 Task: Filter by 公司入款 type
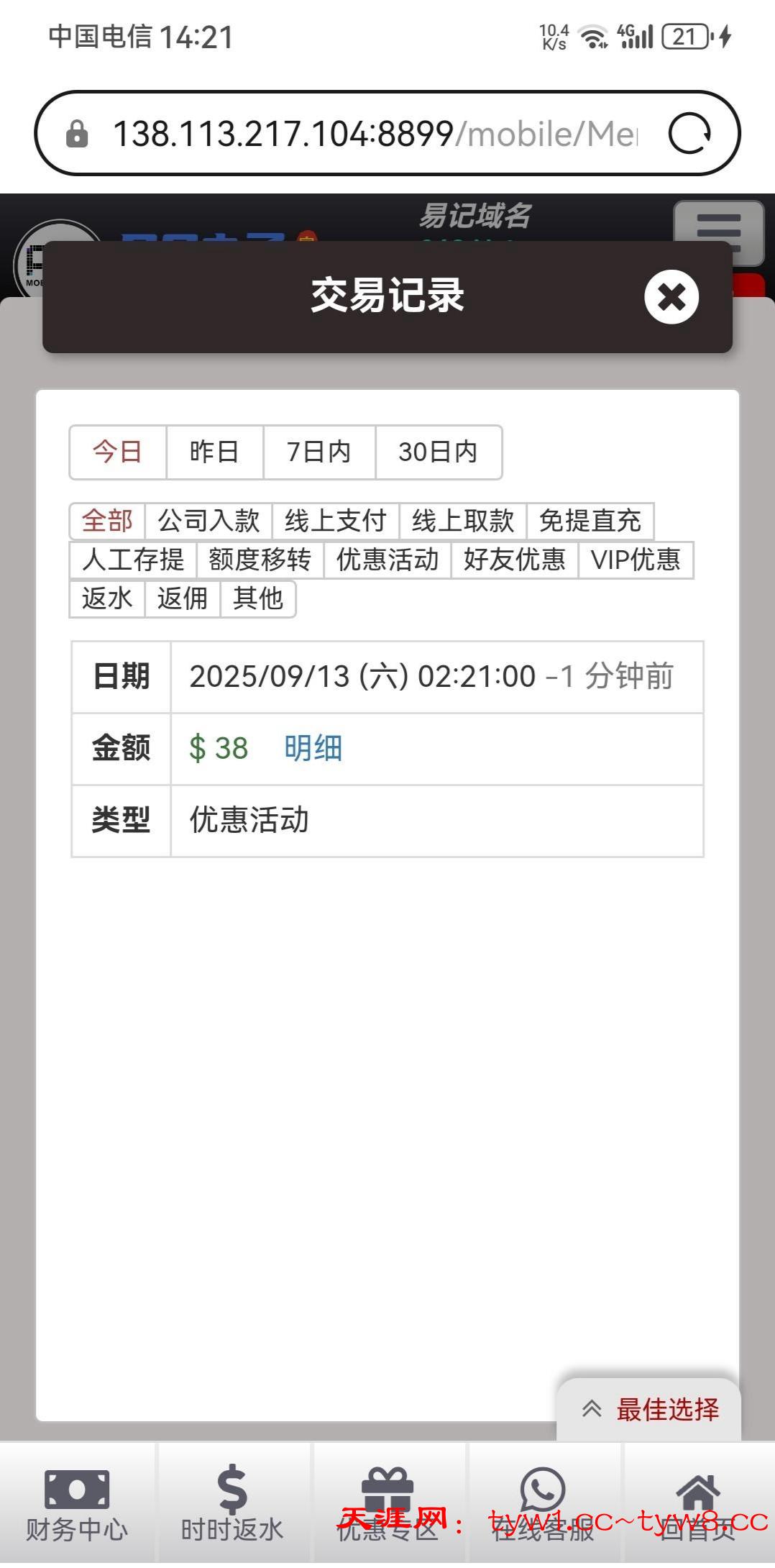click(x=208, y=521)
